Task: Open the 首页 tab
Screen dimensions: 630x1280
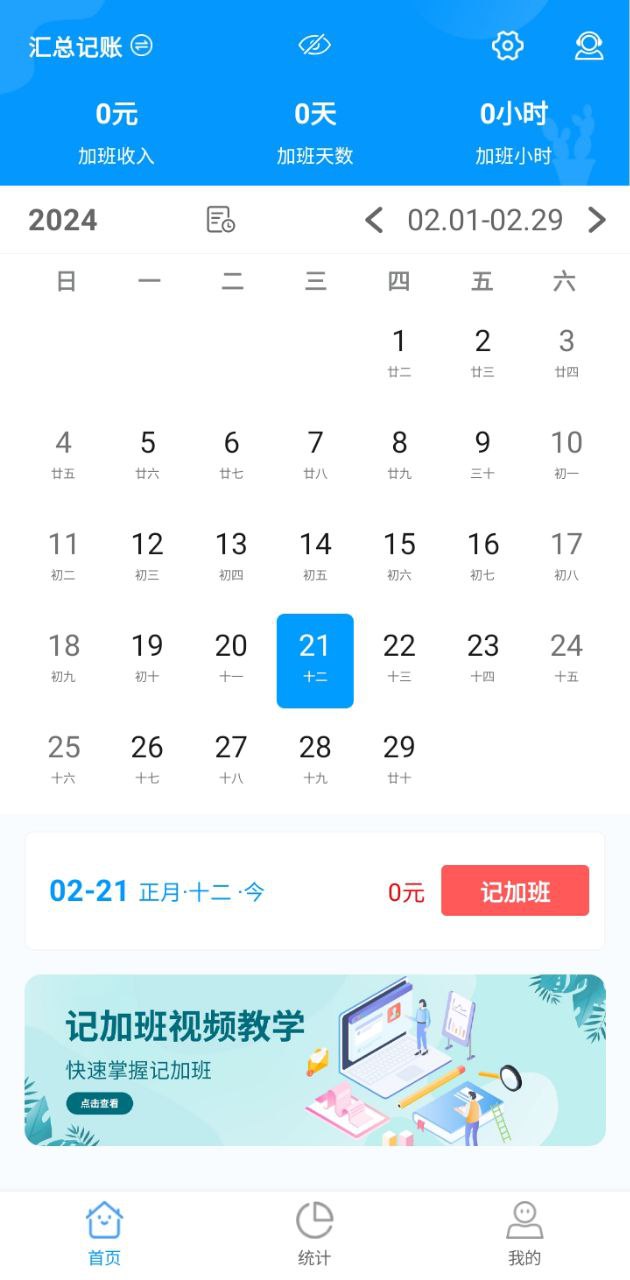Action: [x=104, y=1234]
